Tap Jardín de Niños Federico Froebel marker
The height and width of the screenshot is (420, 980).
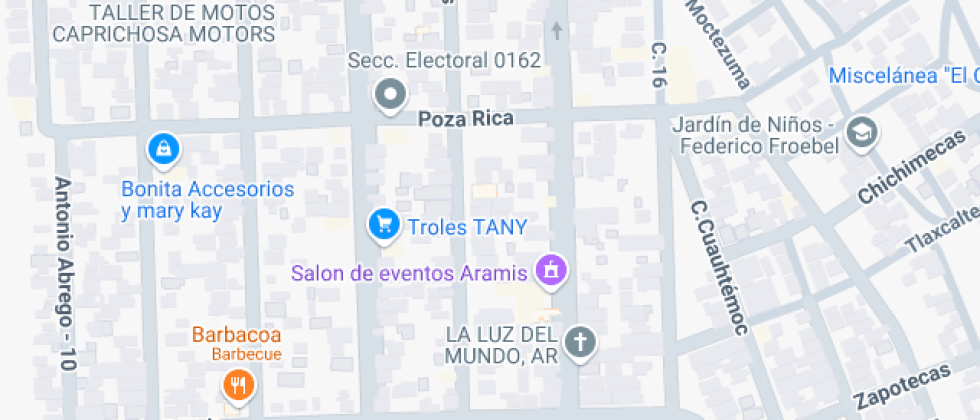860,131
